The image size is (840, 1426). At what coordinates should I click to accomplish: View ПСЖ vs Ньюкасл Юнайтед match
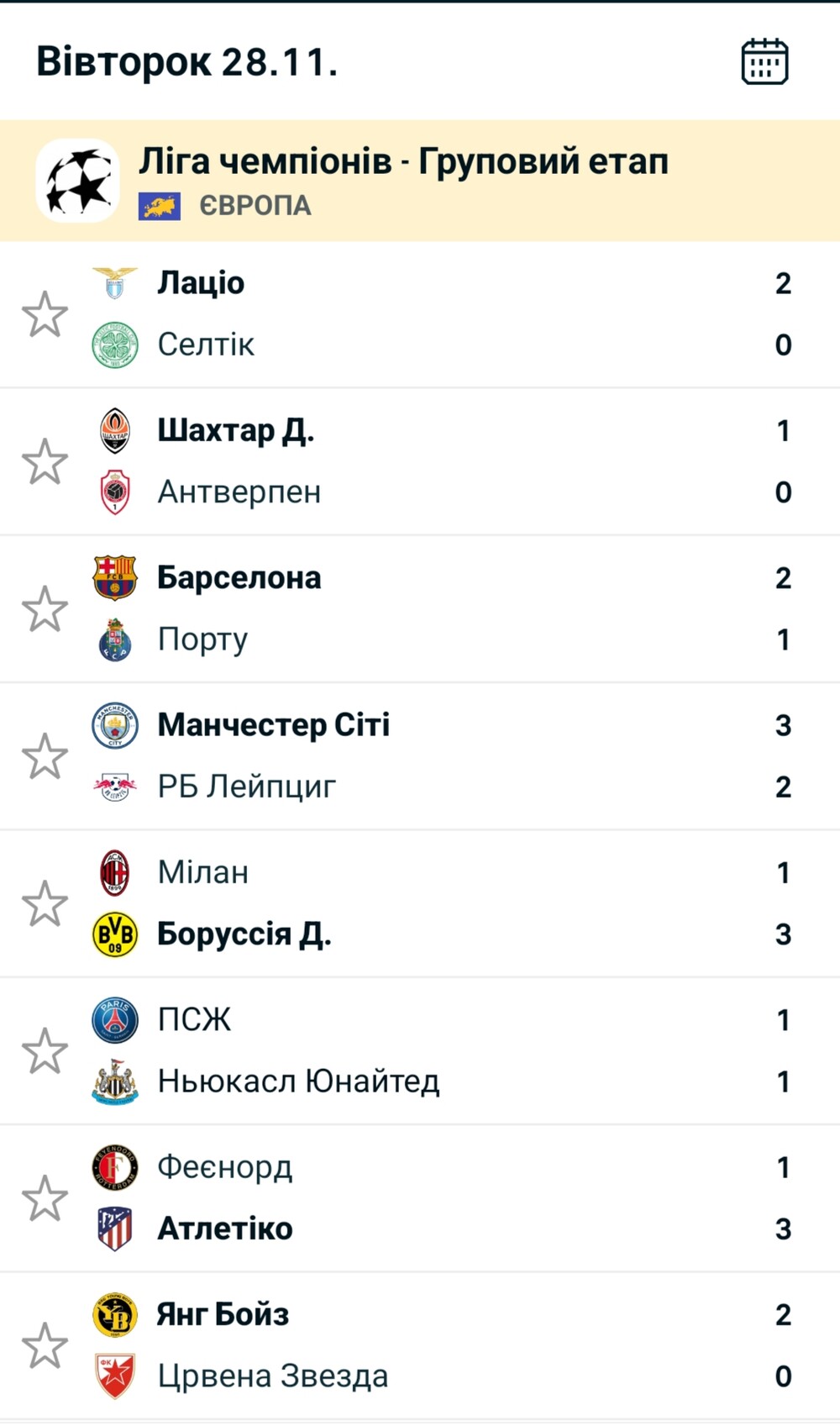454,1051
